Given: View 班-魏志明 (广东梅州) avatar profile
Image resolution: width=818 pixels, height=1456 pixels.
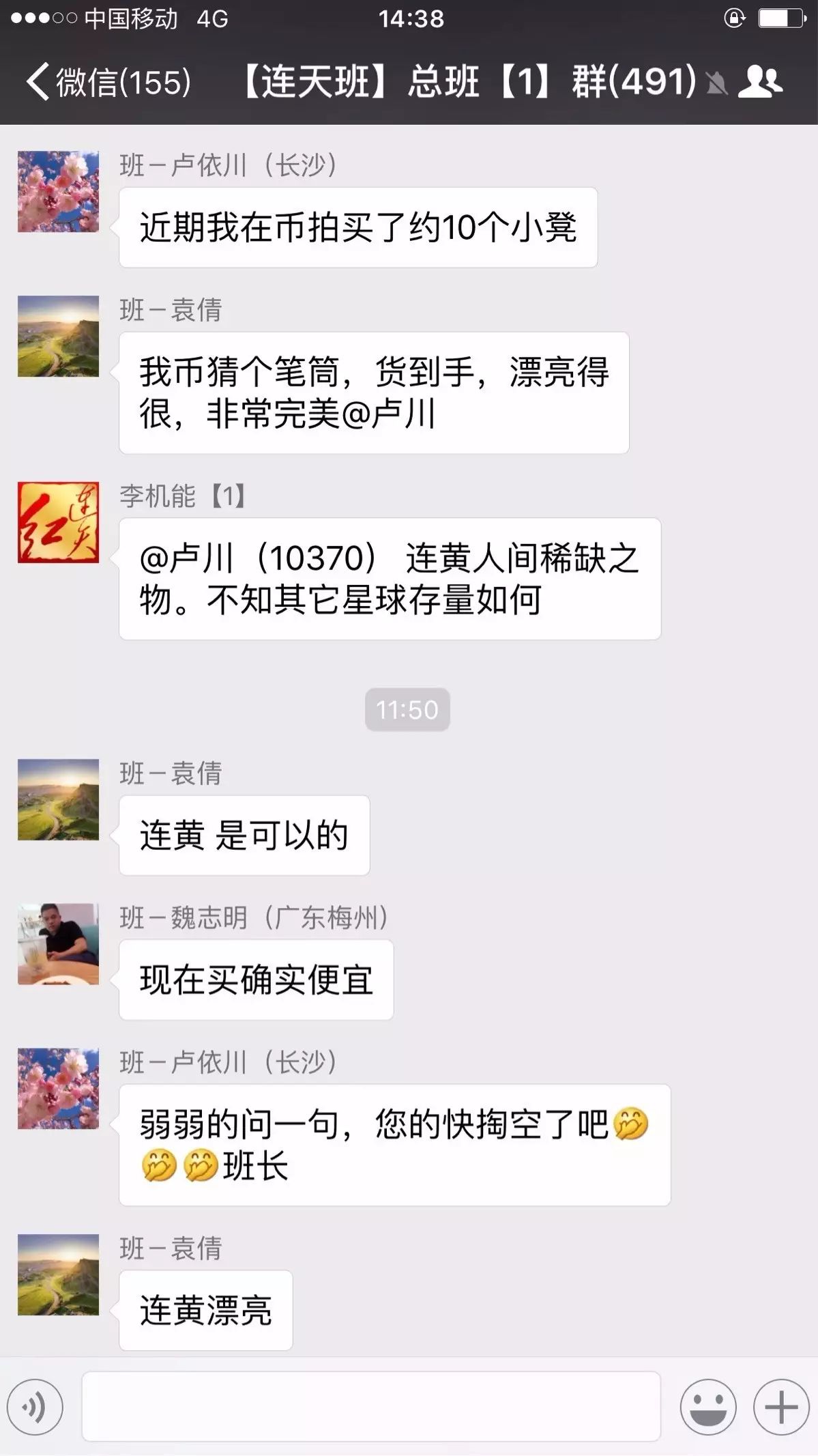Looking at the screenshot, I should pos(58,944).
